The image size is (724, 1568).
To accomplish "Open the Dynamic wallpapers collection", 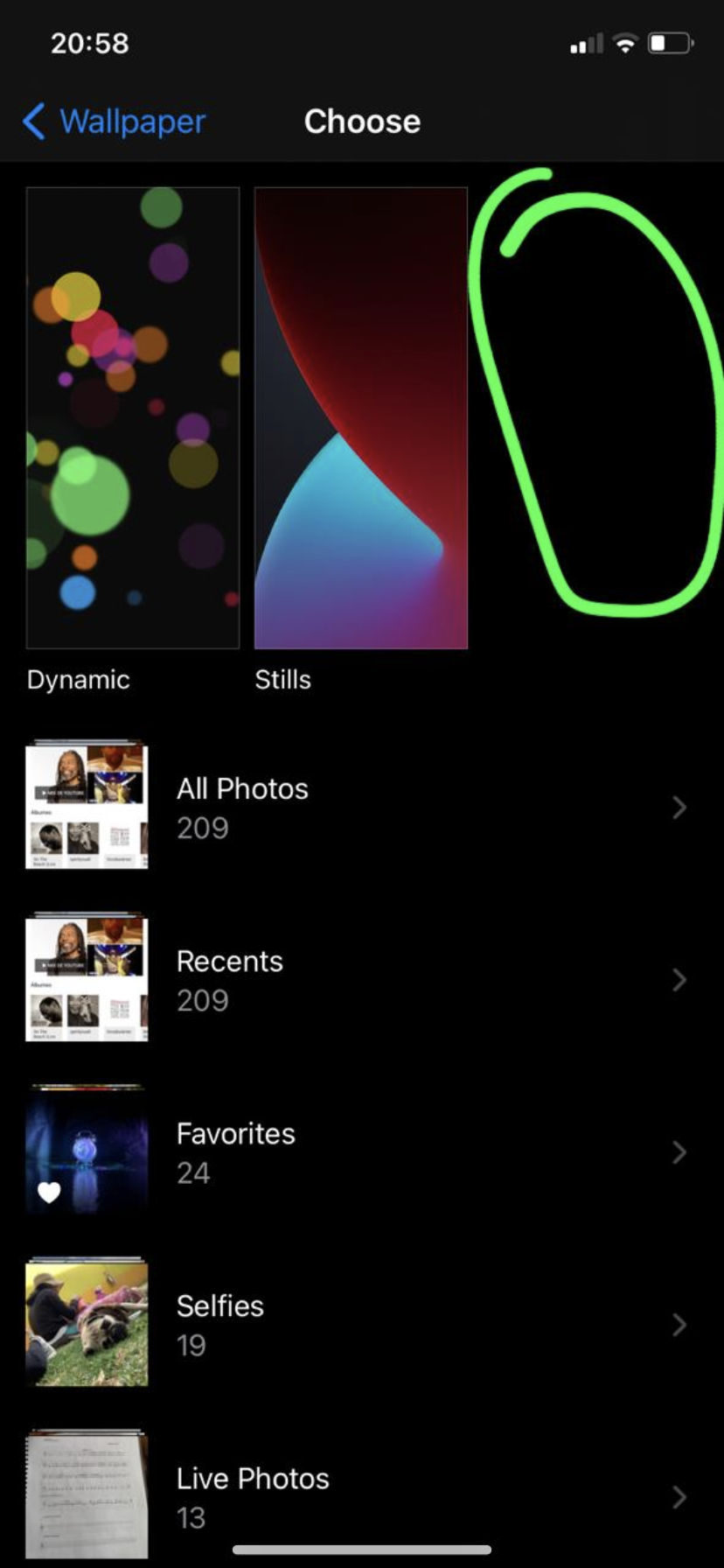I will click(133, 418).
